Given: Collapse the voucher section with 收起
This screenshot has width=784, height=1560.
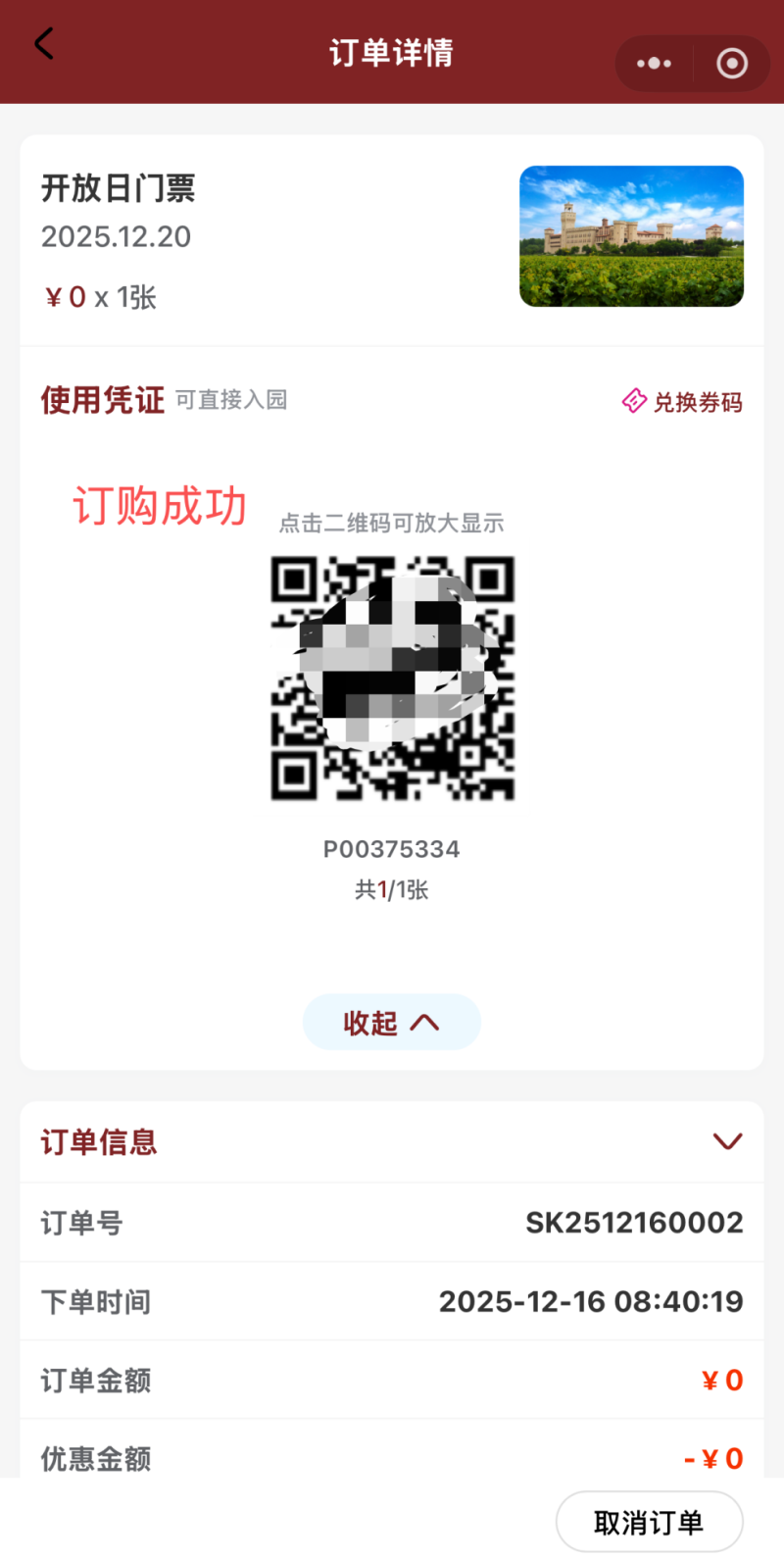Looking at the screenshot, I should coord(391,1023).
